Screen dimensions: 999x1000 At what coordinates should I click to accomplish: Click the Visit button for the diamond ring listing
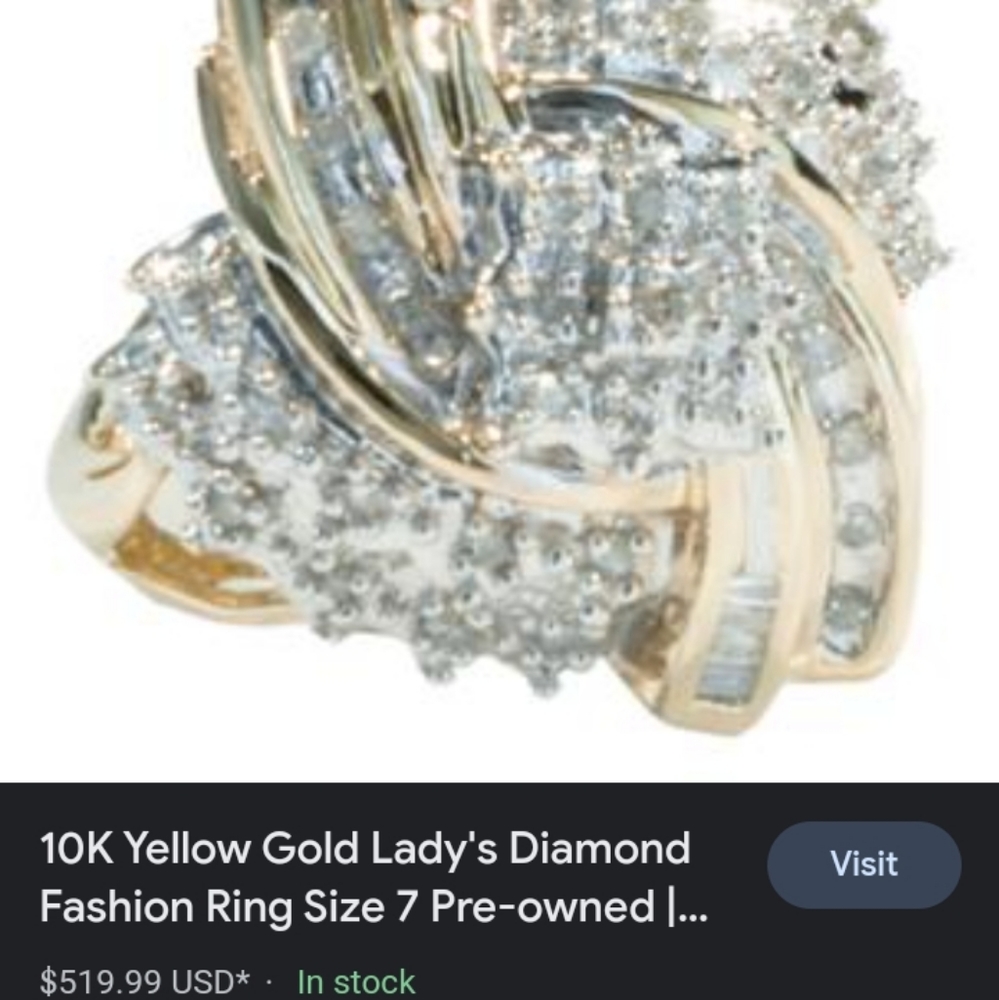pos(863,864)
